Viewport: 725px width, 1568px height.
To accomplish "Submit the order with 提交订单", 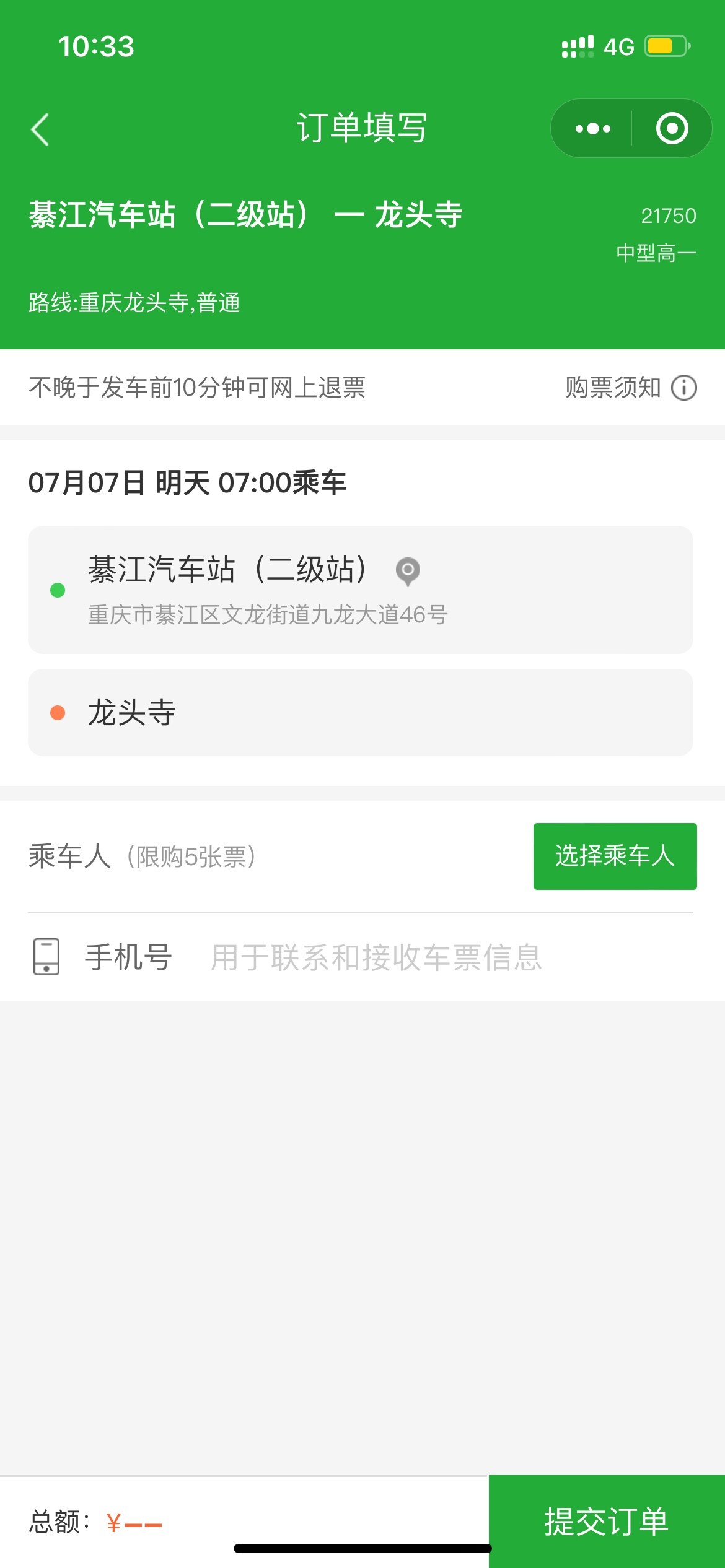I will (607, 1522).
